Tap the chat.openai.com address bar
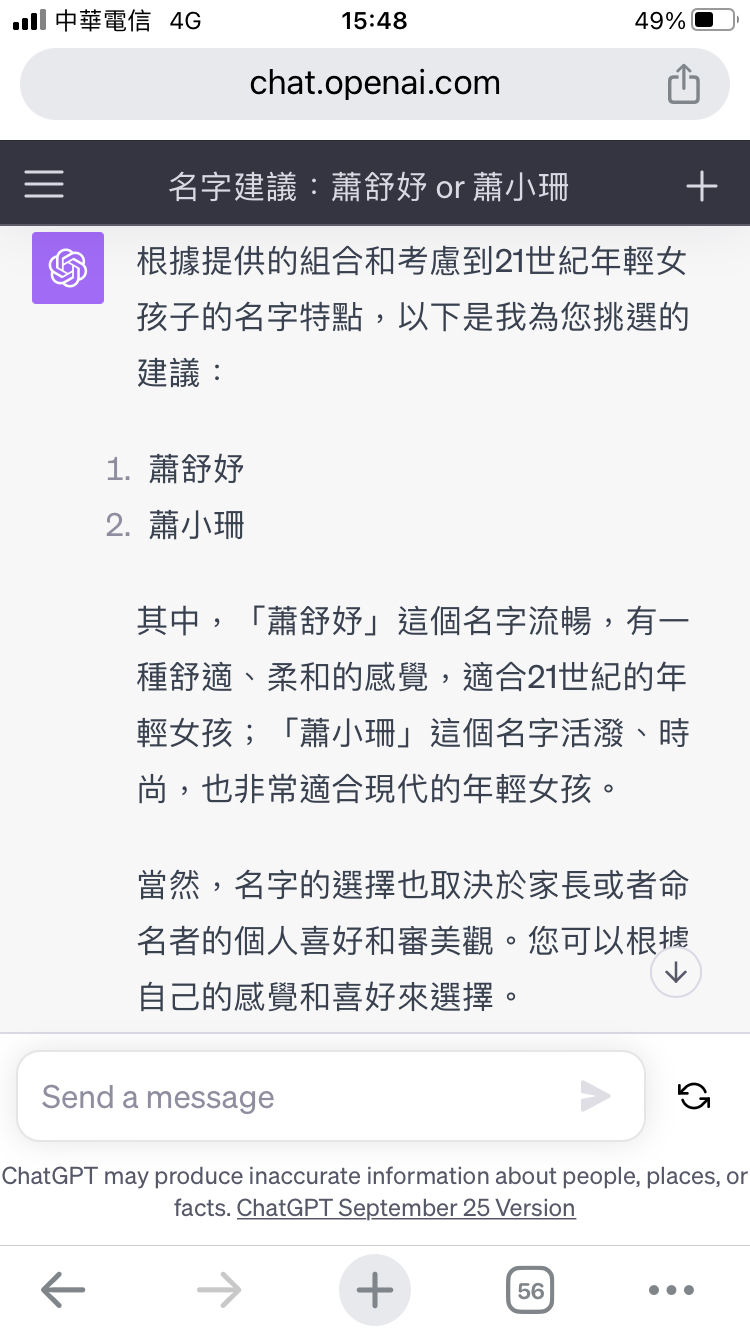 [375, 84]
